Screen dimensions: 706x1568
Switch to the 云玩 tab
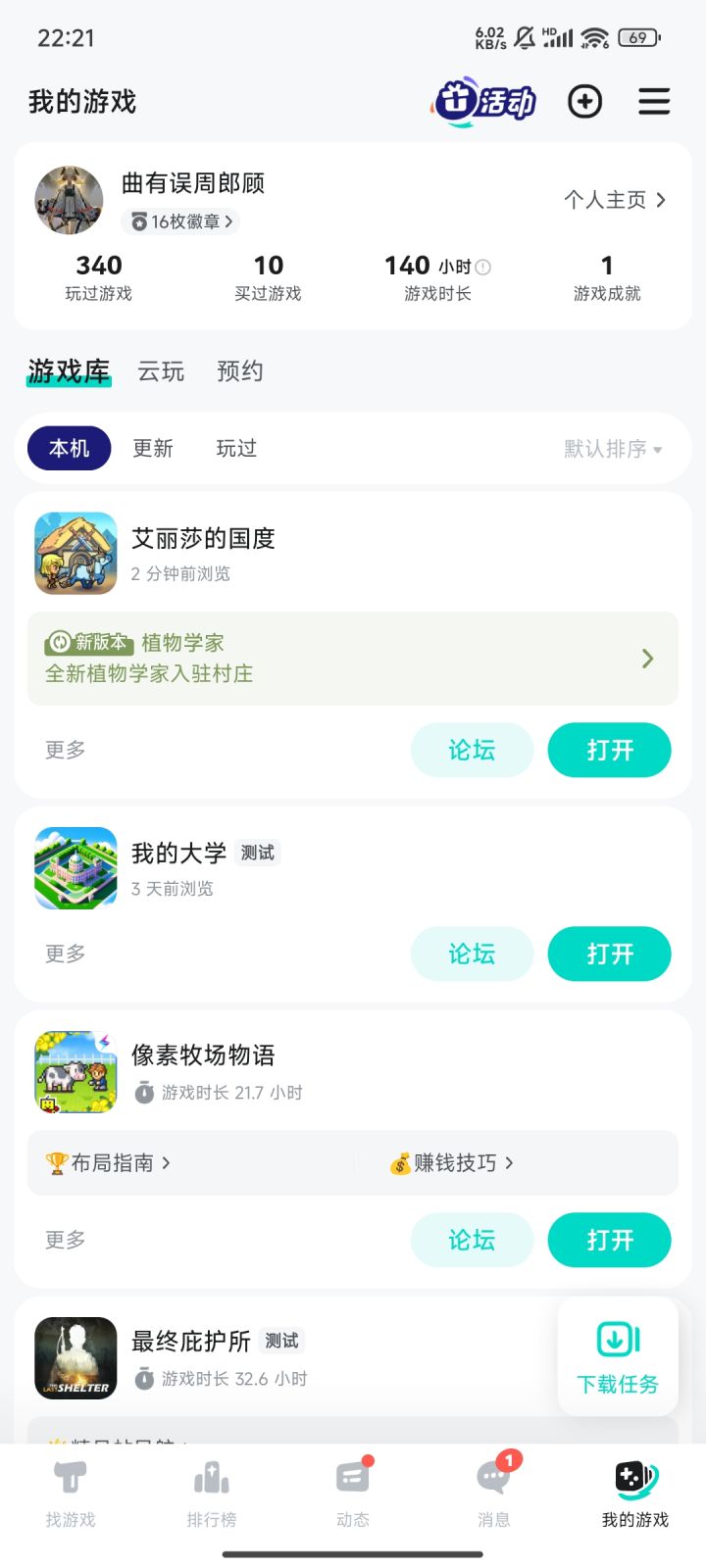[161, 371]
